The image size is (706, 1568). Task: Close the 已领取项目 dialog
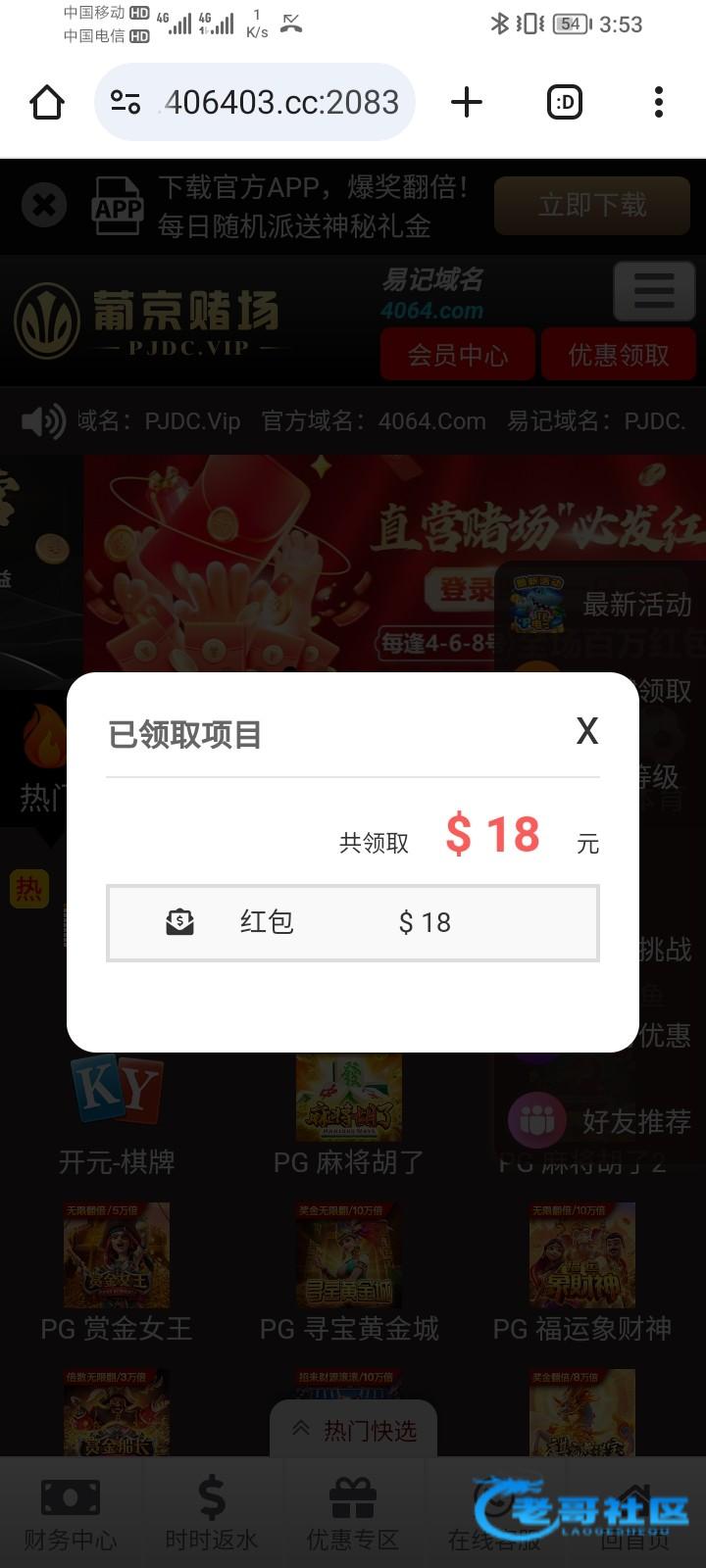(x=586, y=731)
